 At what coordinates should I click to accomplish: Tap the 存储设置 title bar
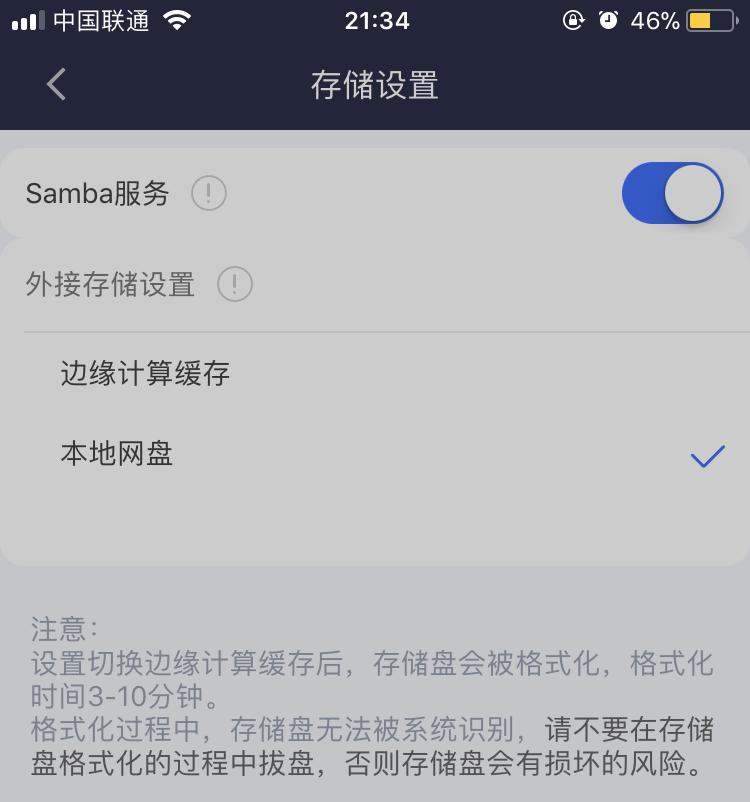[x=375, y=85]
